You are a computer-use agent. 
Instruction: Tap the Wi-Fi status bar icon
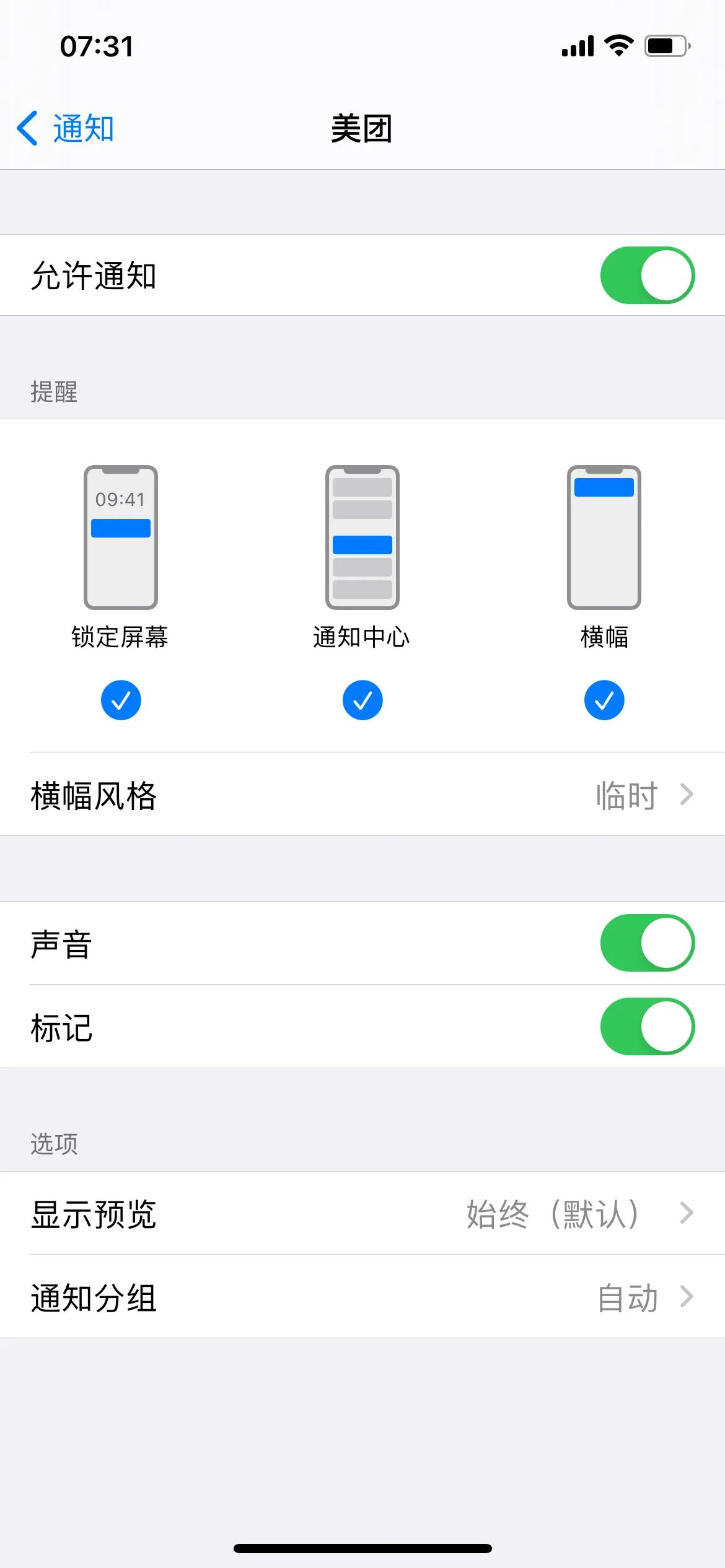pos(617,44)
